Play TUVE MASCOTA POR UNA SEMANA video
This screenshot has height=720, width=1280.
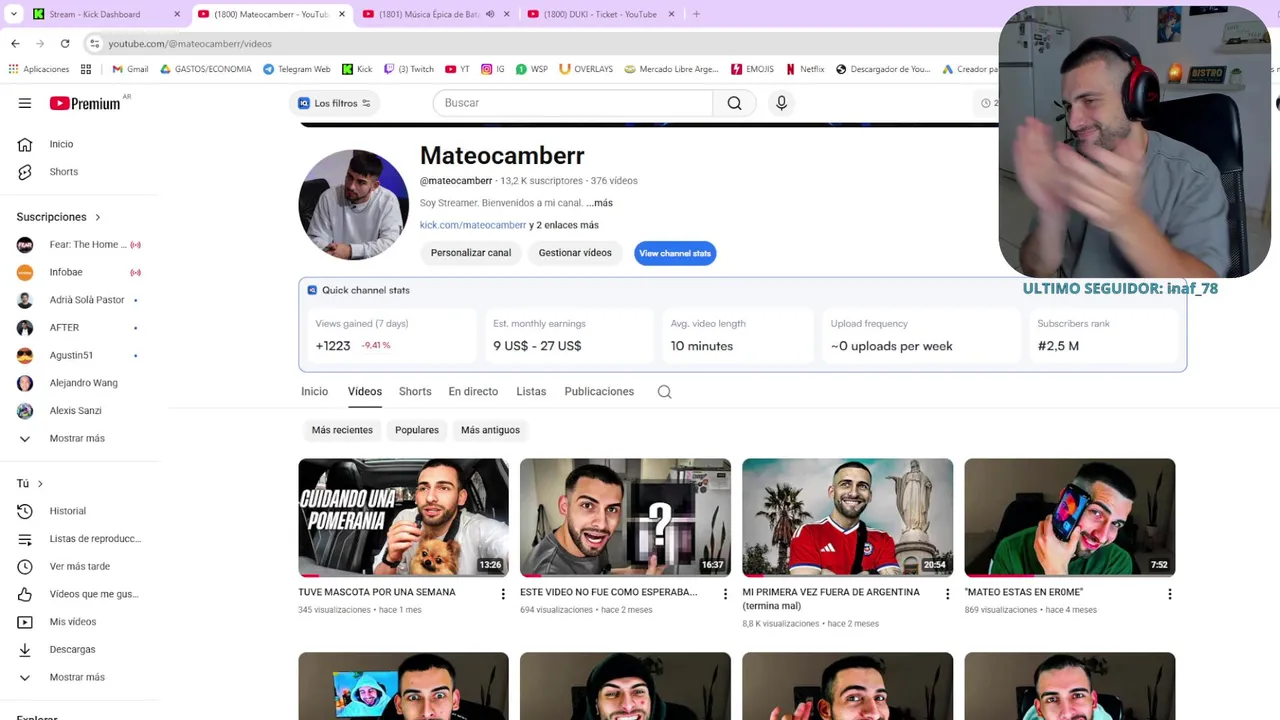[x=403, y=517]
